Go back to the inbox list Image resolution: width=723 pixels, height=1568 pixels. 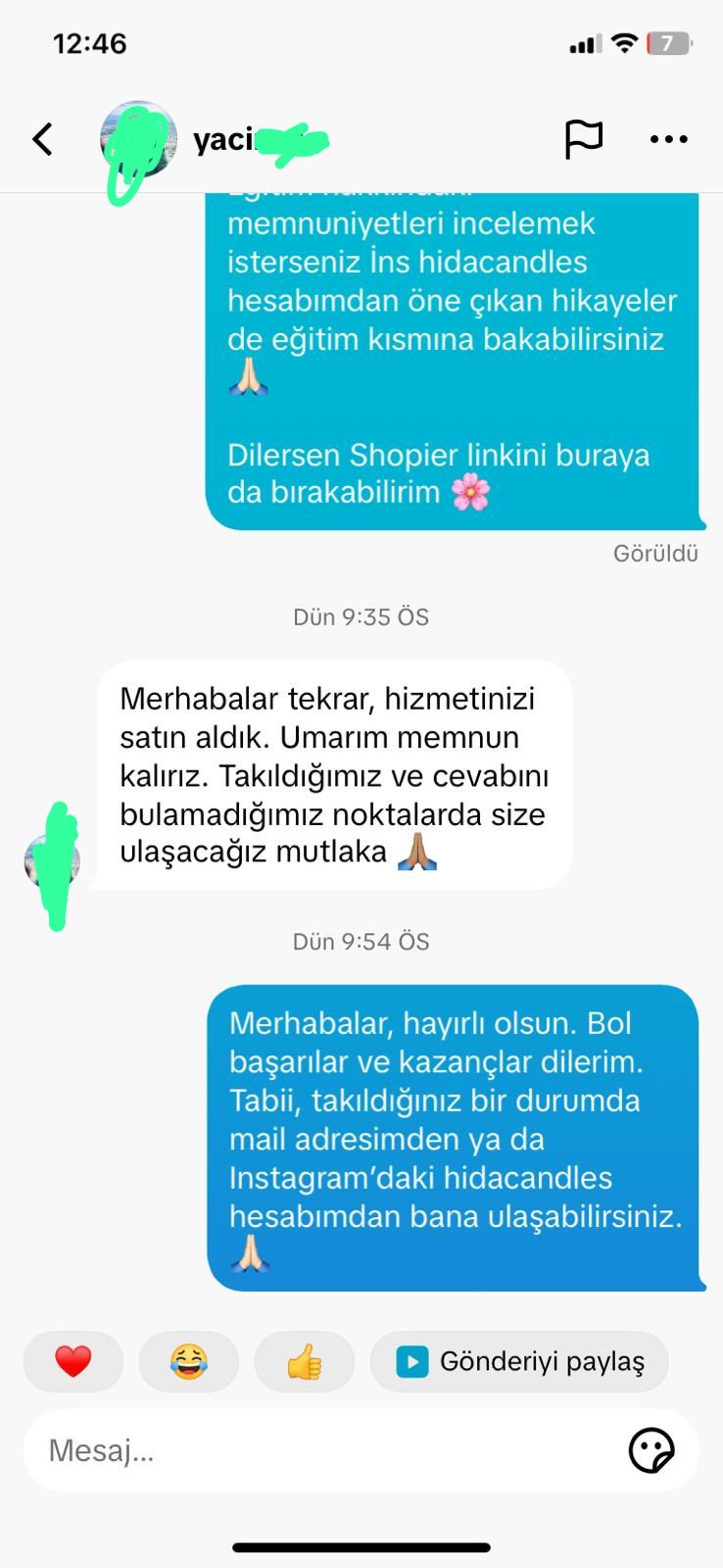point(42,139)
